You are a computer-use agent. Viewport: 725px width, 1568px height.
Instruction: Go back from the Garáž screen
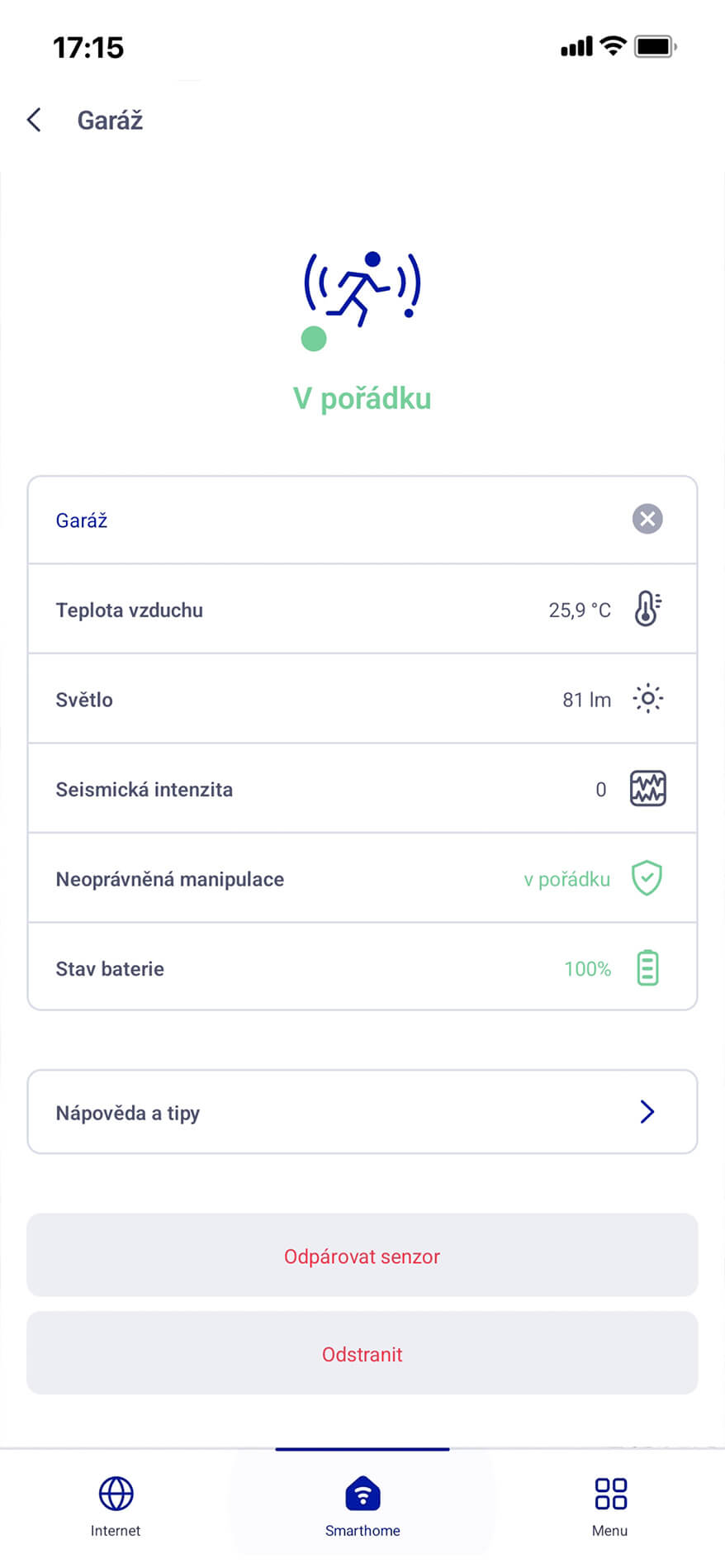coord(34,121)
